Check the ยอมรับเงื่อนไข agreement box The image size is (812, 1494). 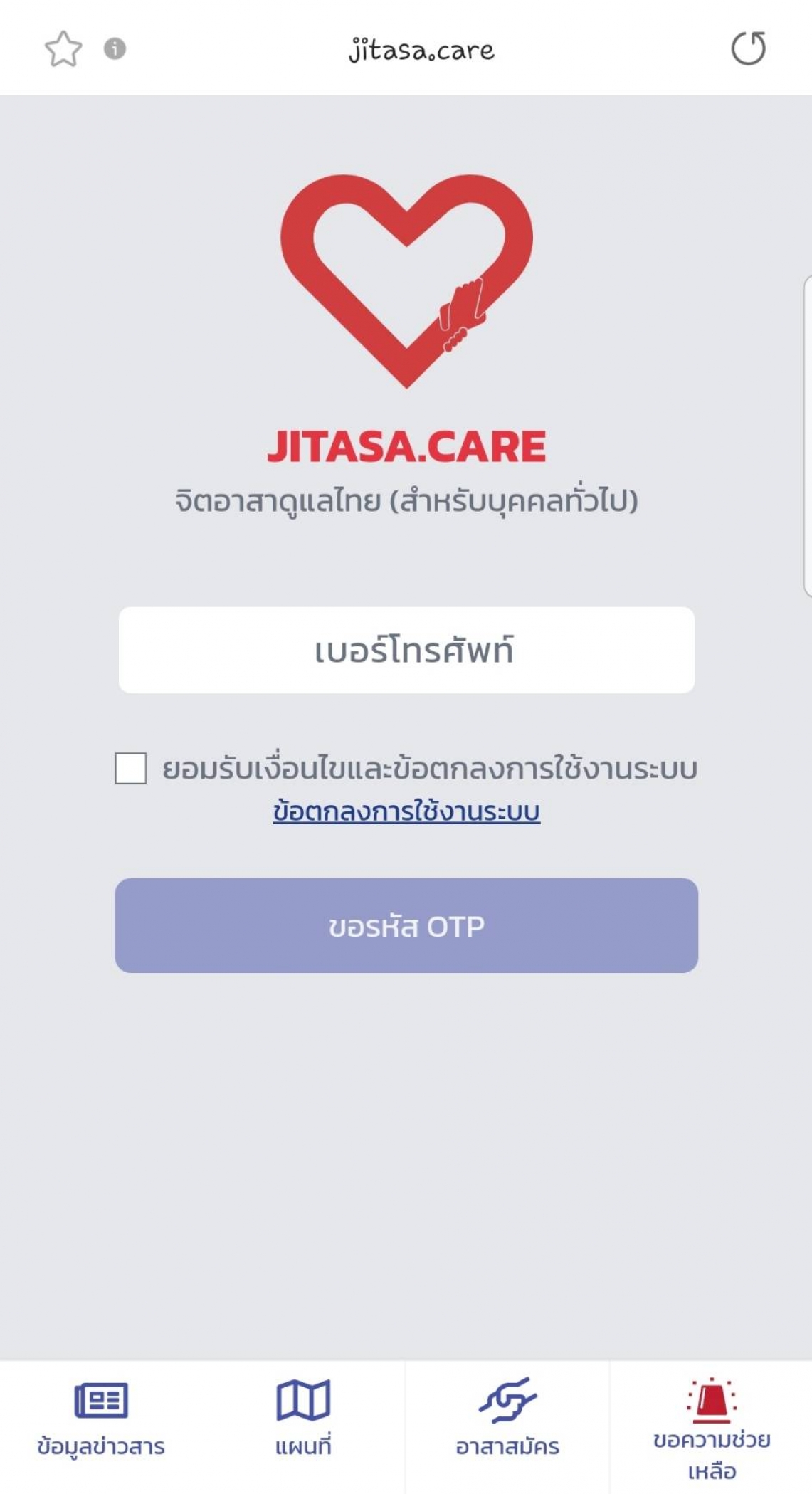tap(131, 768)
